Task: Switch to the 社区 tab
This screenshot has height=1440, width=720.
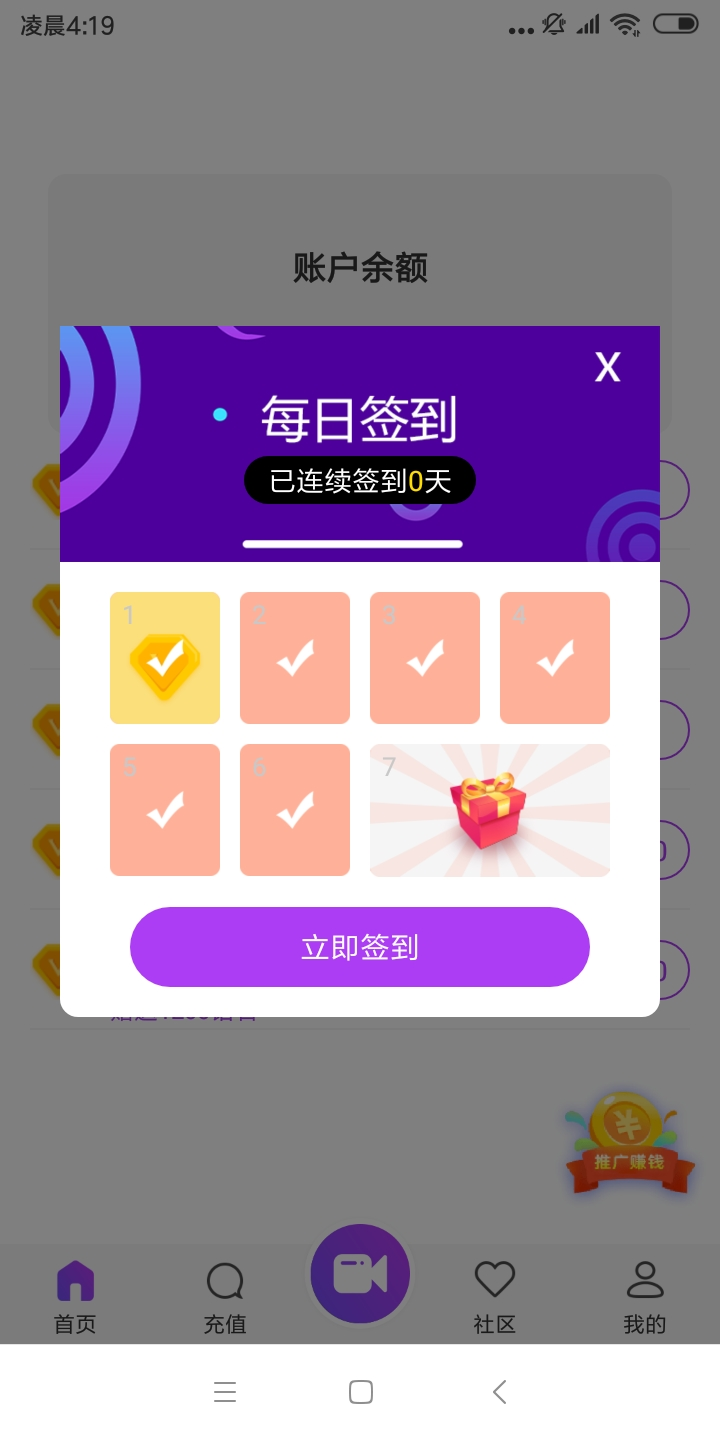Action: [494, 1296]
